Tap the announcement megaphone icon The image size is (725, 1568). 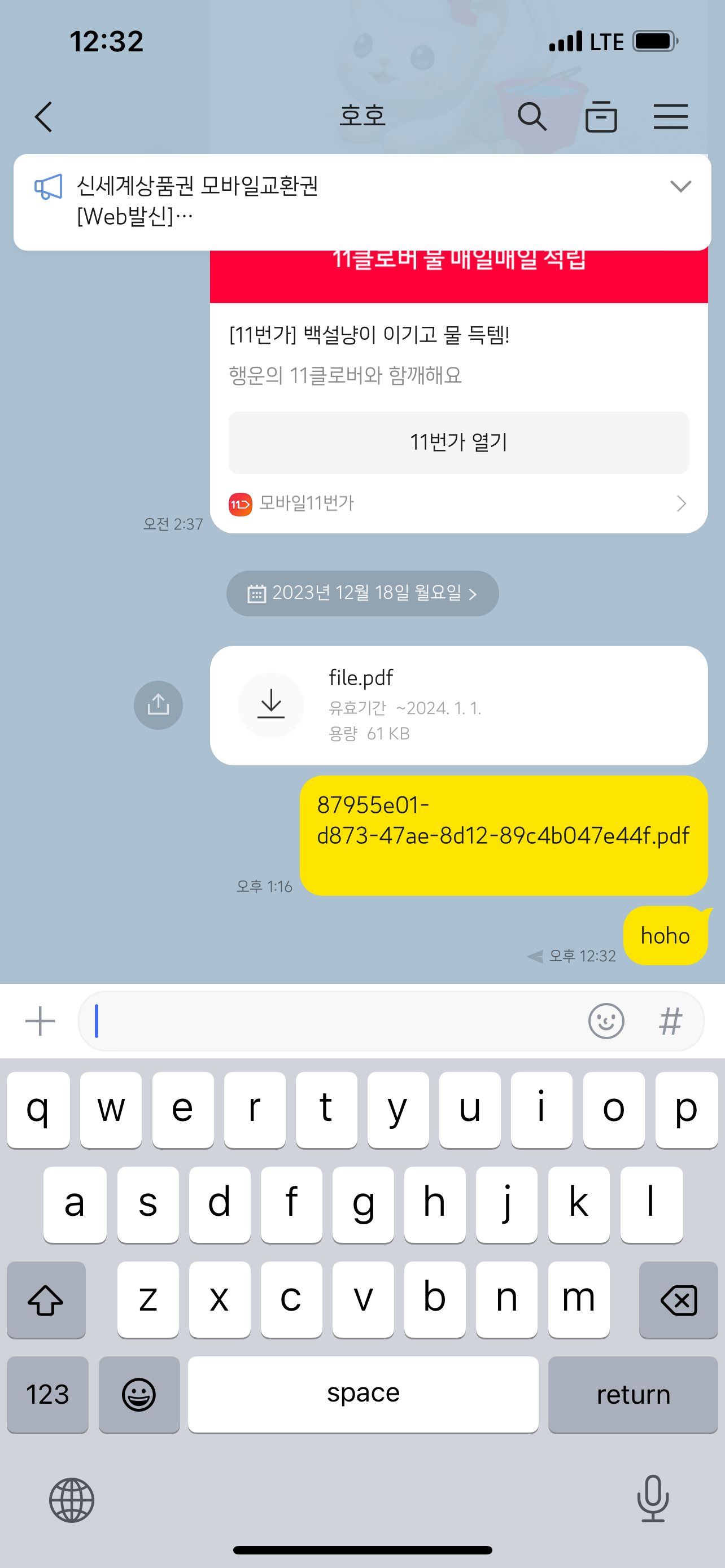click(49, 189)
